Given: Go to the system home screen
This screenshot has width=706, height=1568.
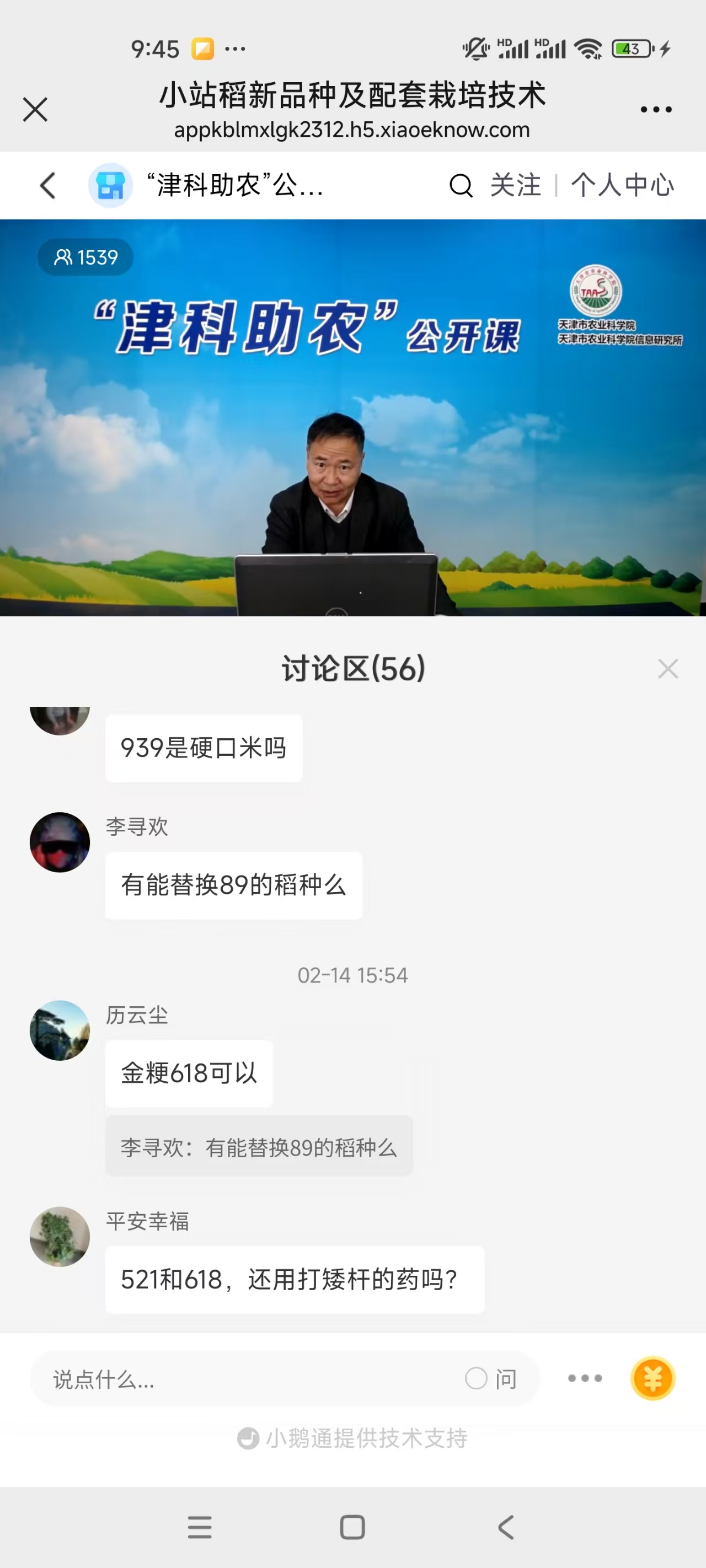Looking at the screenshot, I should tap(352, 1527).
